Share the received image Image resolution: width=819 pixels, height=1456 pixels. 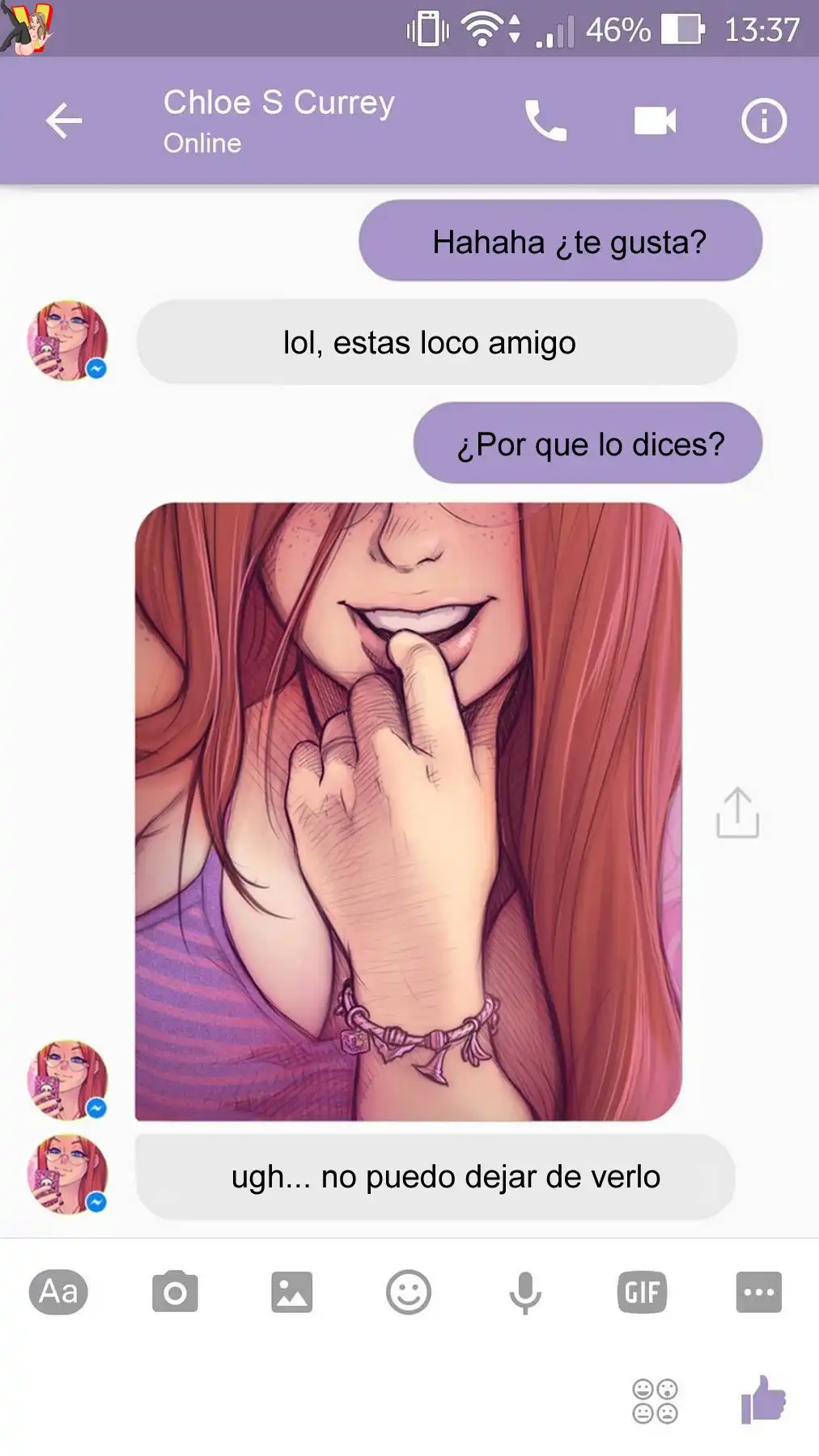pos(737,813)
